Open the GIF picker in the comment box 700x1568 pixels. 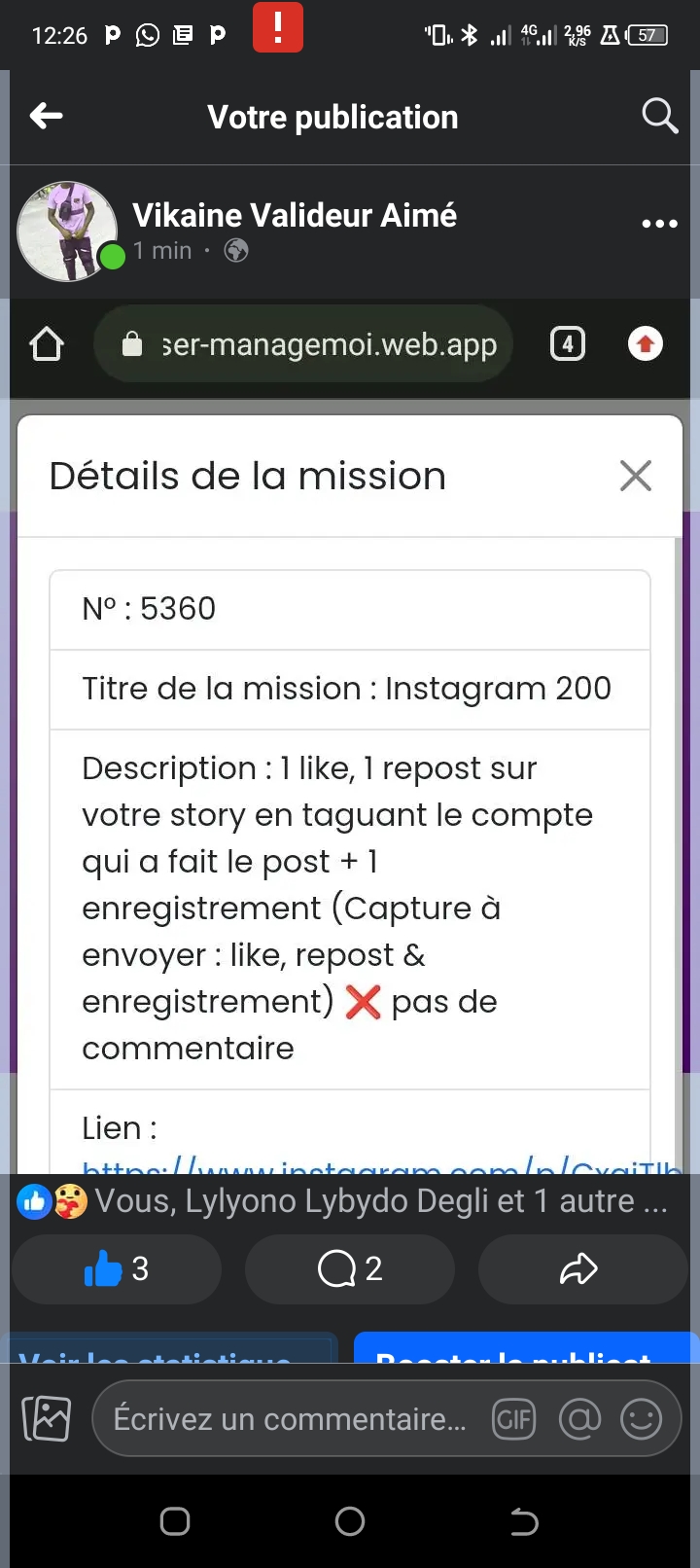[514, 1420]
